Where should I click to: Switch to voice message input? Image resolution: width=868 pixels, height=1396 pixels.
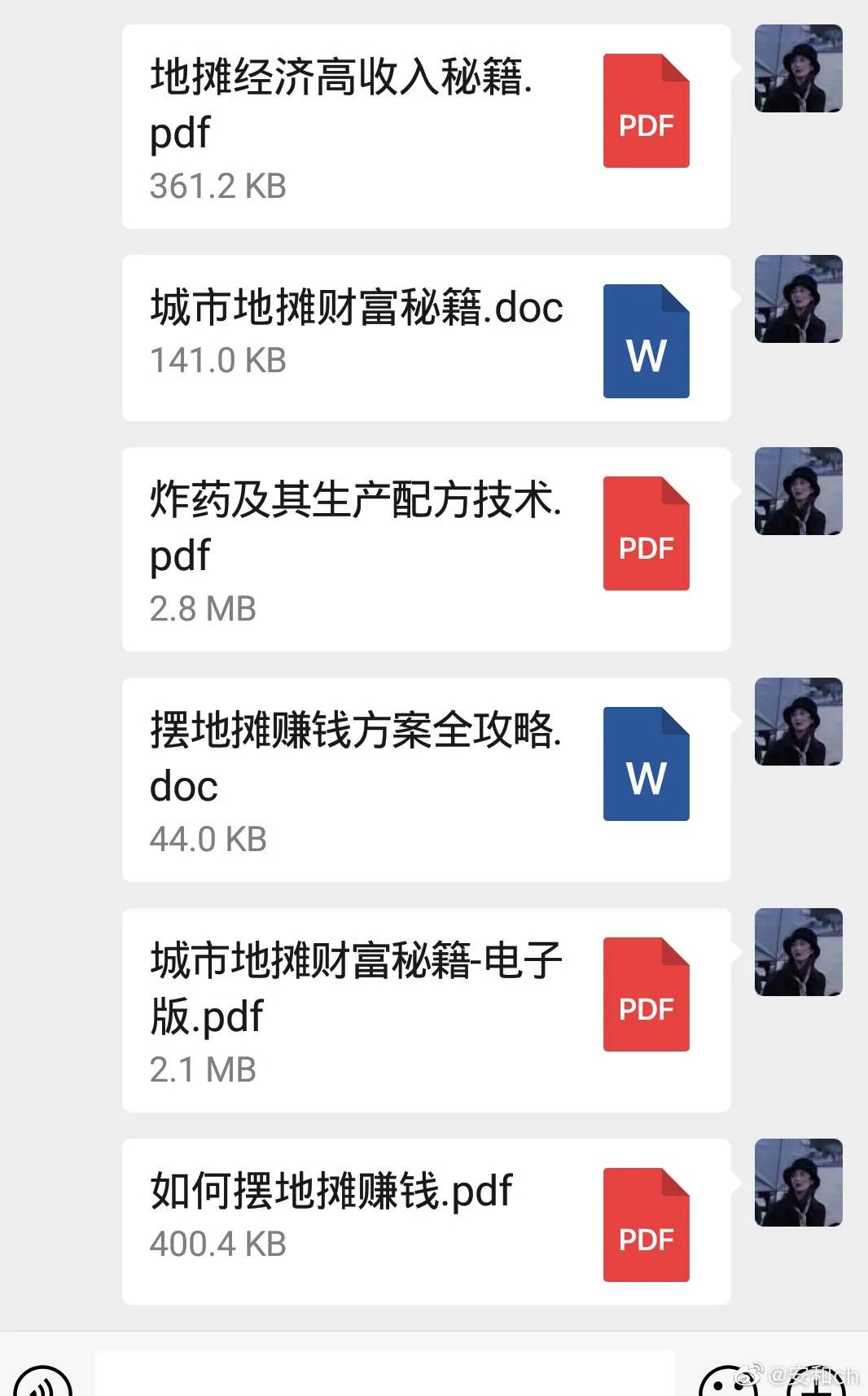click(x=43, y=1383)
